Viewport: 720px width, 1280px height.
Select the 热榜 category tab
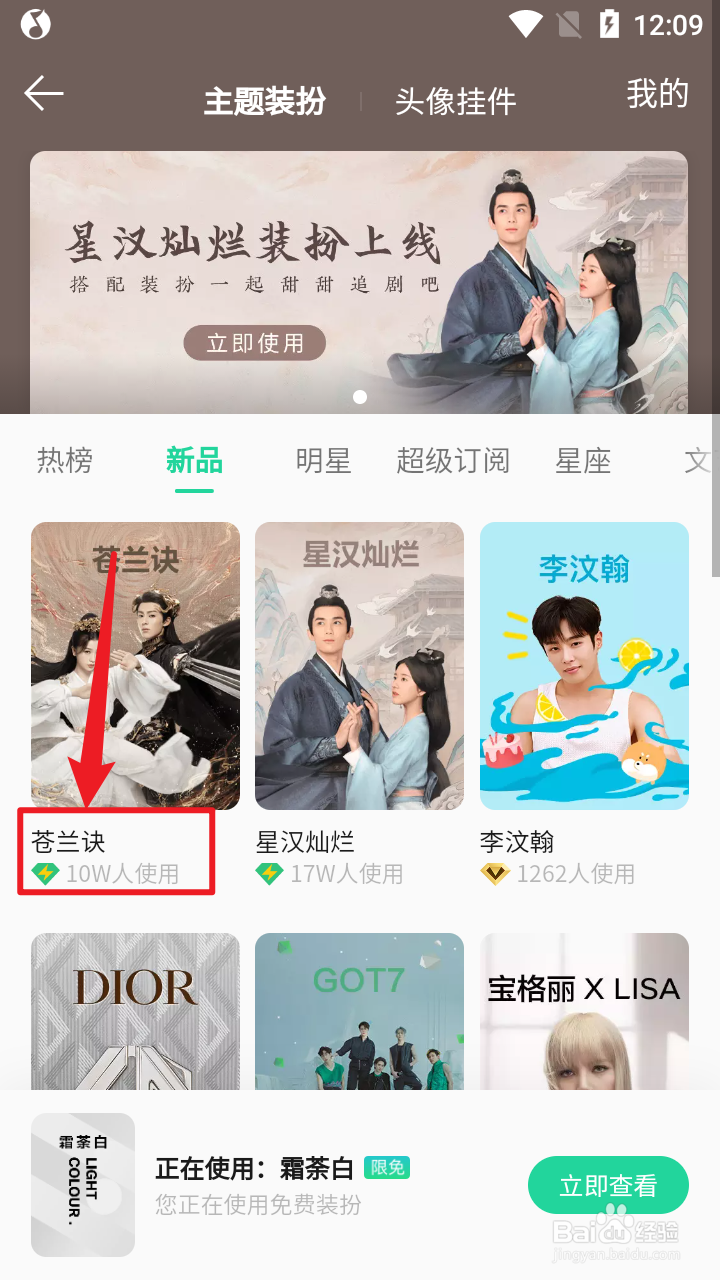tap(64, 461)
